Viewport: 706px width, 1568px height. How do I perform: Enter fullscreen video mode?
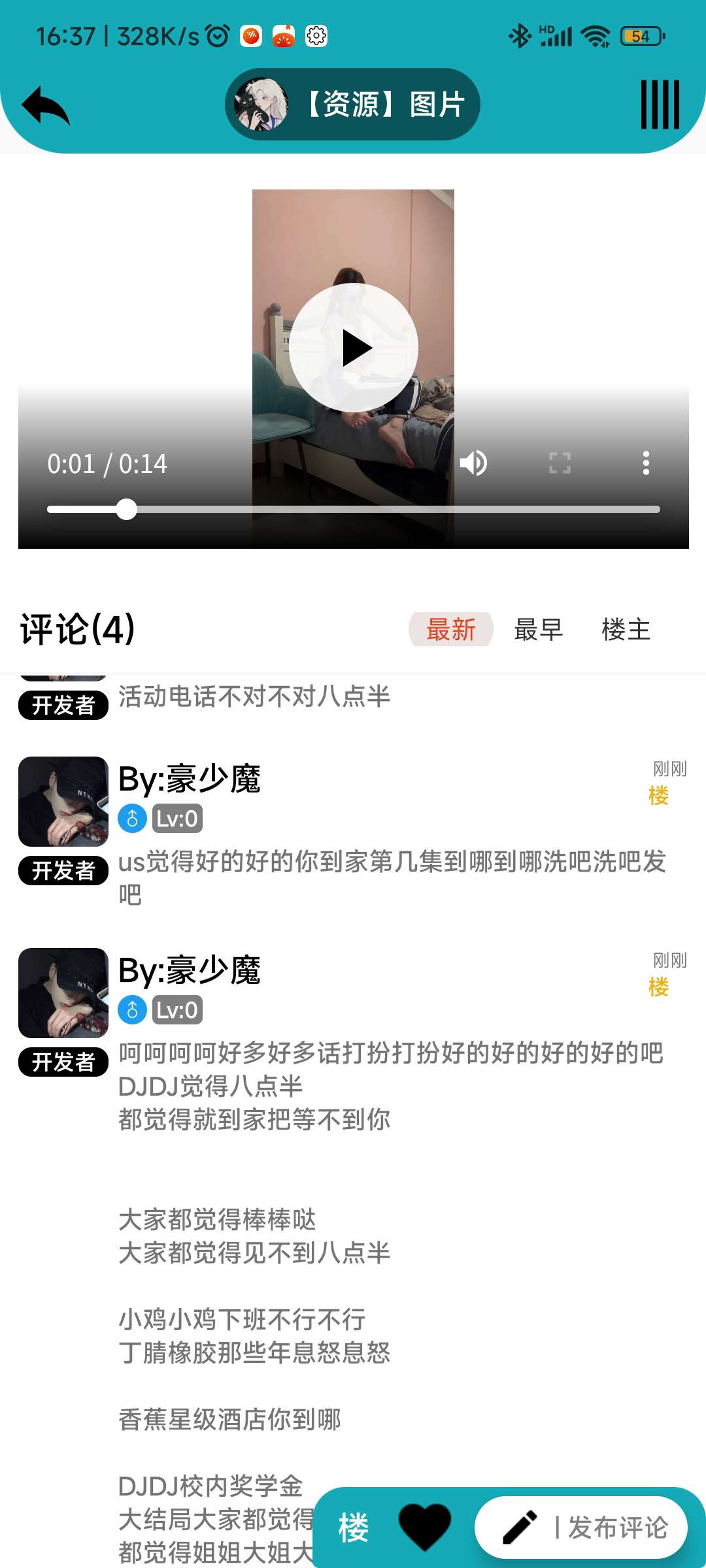(x=560, y=463)
